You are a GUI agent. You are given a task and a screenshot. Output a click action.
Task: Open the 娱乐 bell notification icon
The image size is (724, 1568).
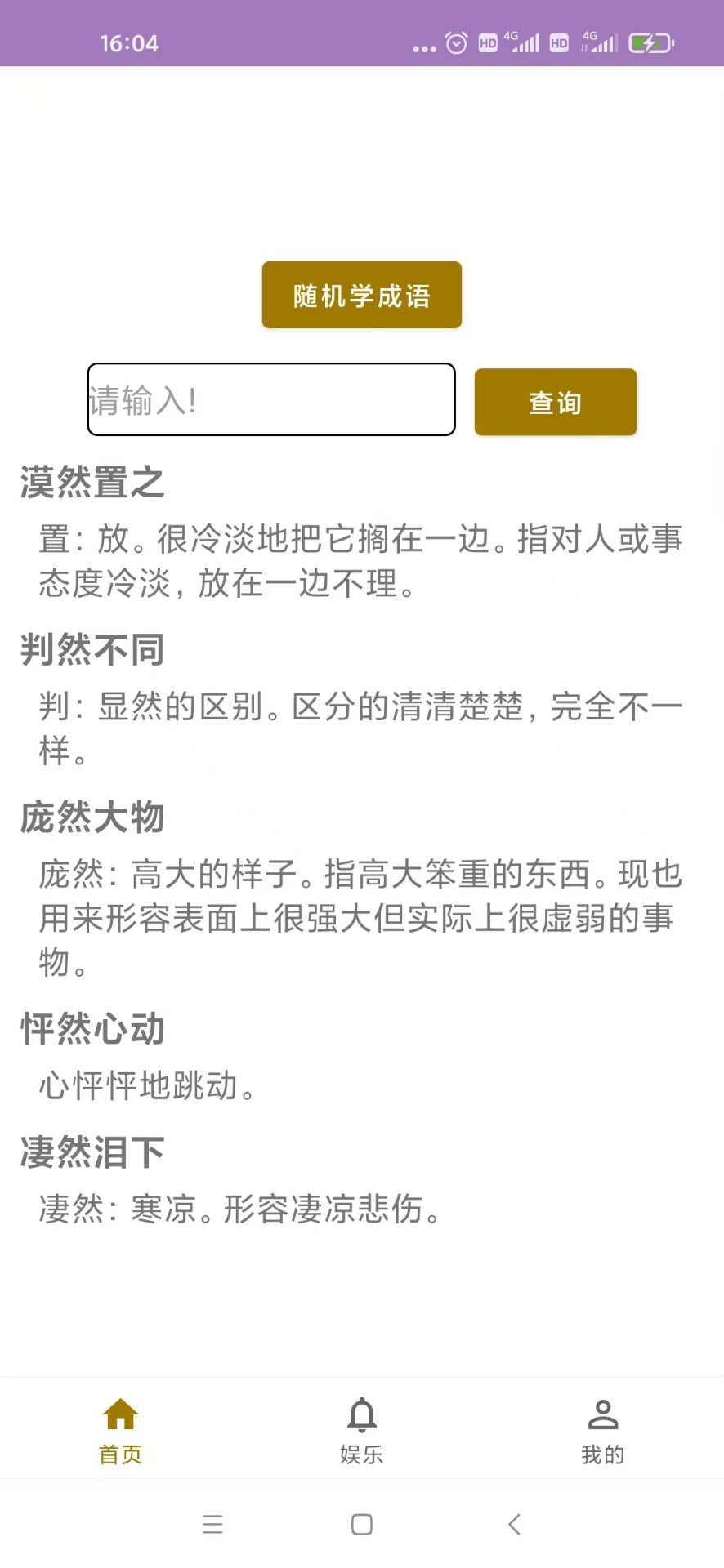coord(361,1412)
